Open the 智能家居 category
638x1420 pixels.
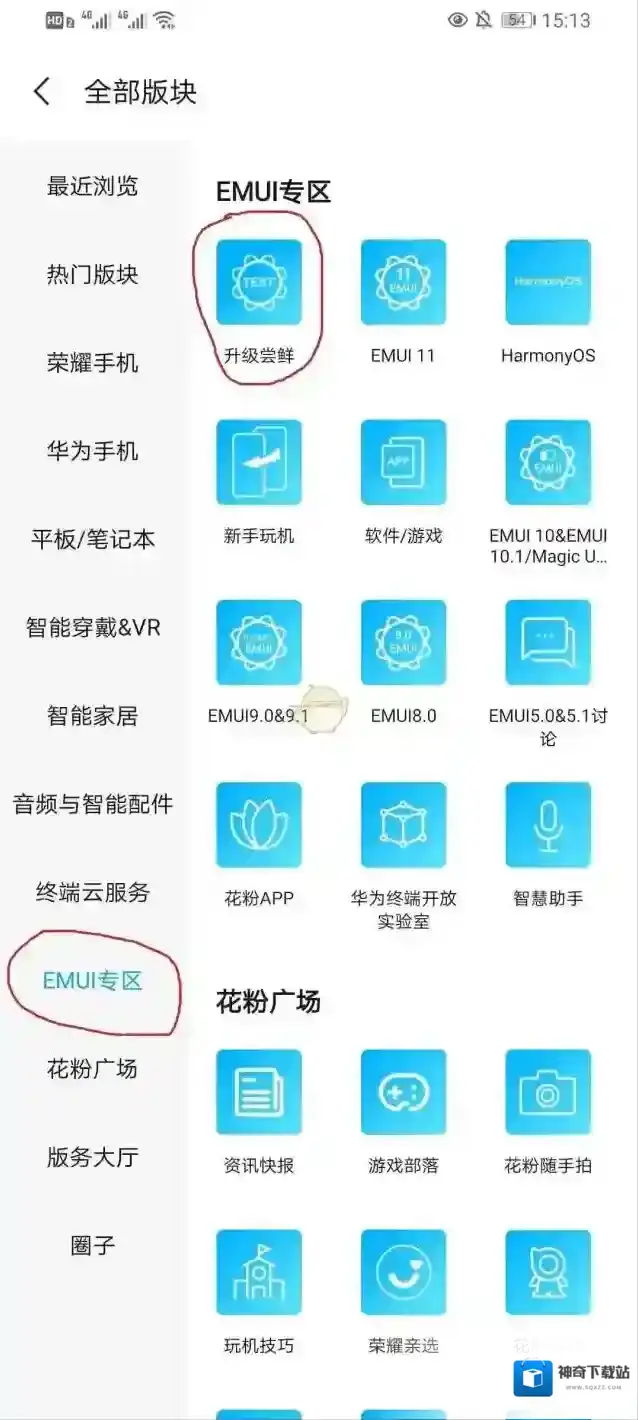pyautogui.click(x=92, y=716)
